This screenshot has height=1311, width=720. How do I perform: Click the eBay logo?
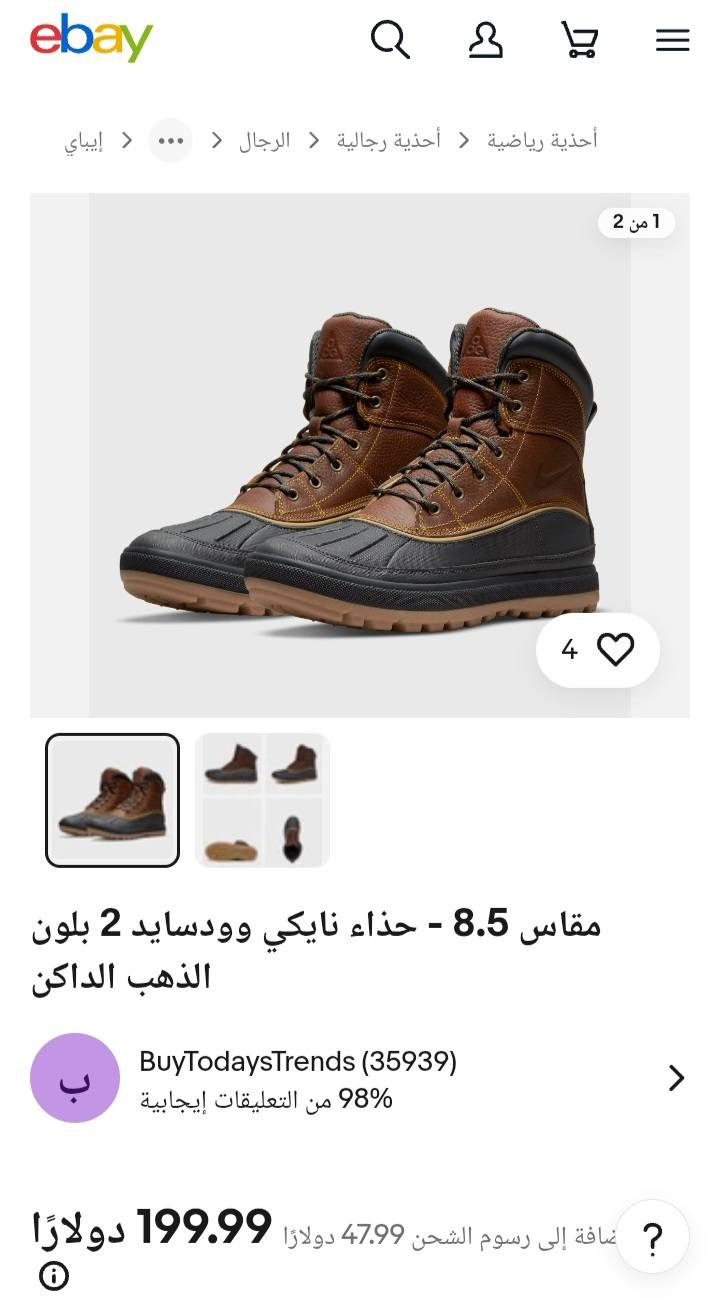tap(90, 40)
